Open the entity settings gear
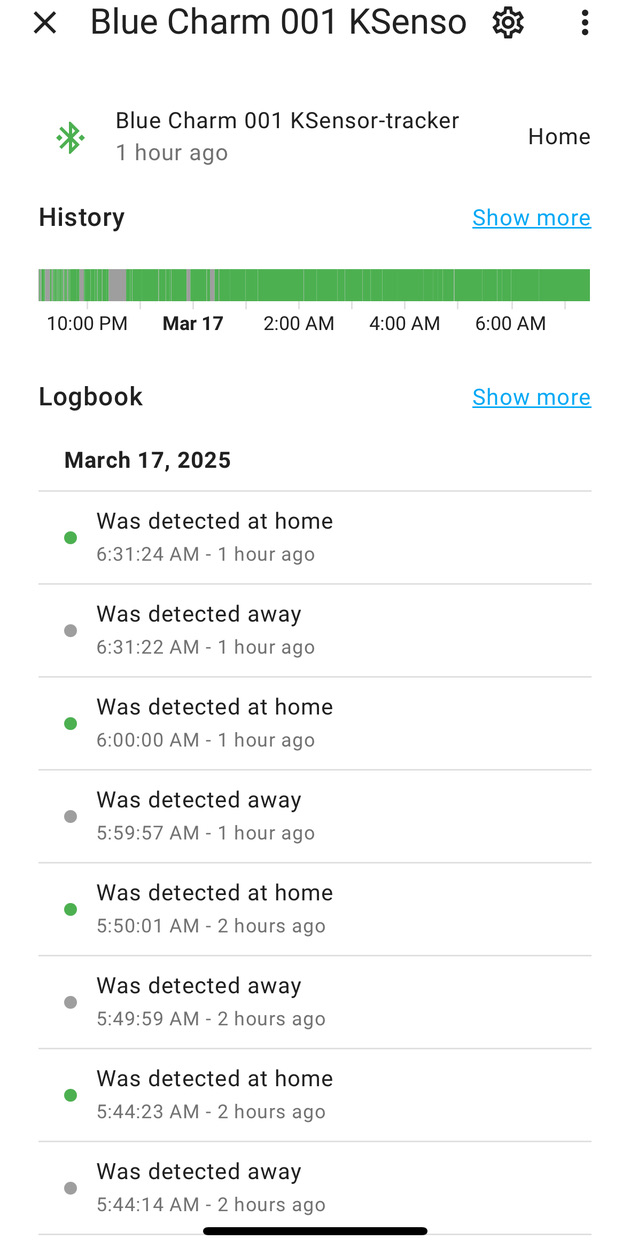This screenshot has height=1248, width=630. [x=508, y=23]
